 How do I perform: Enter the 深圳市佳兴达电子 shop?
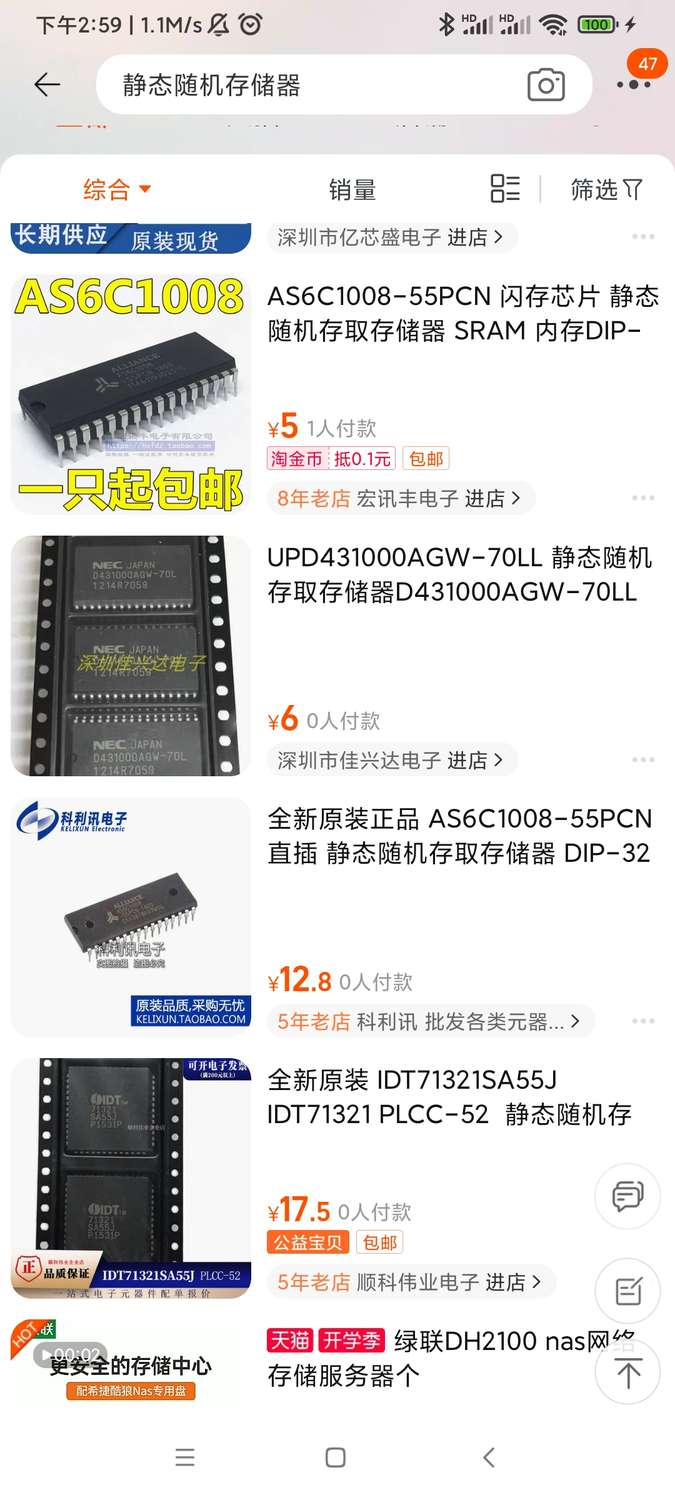(x=392, y=760)
